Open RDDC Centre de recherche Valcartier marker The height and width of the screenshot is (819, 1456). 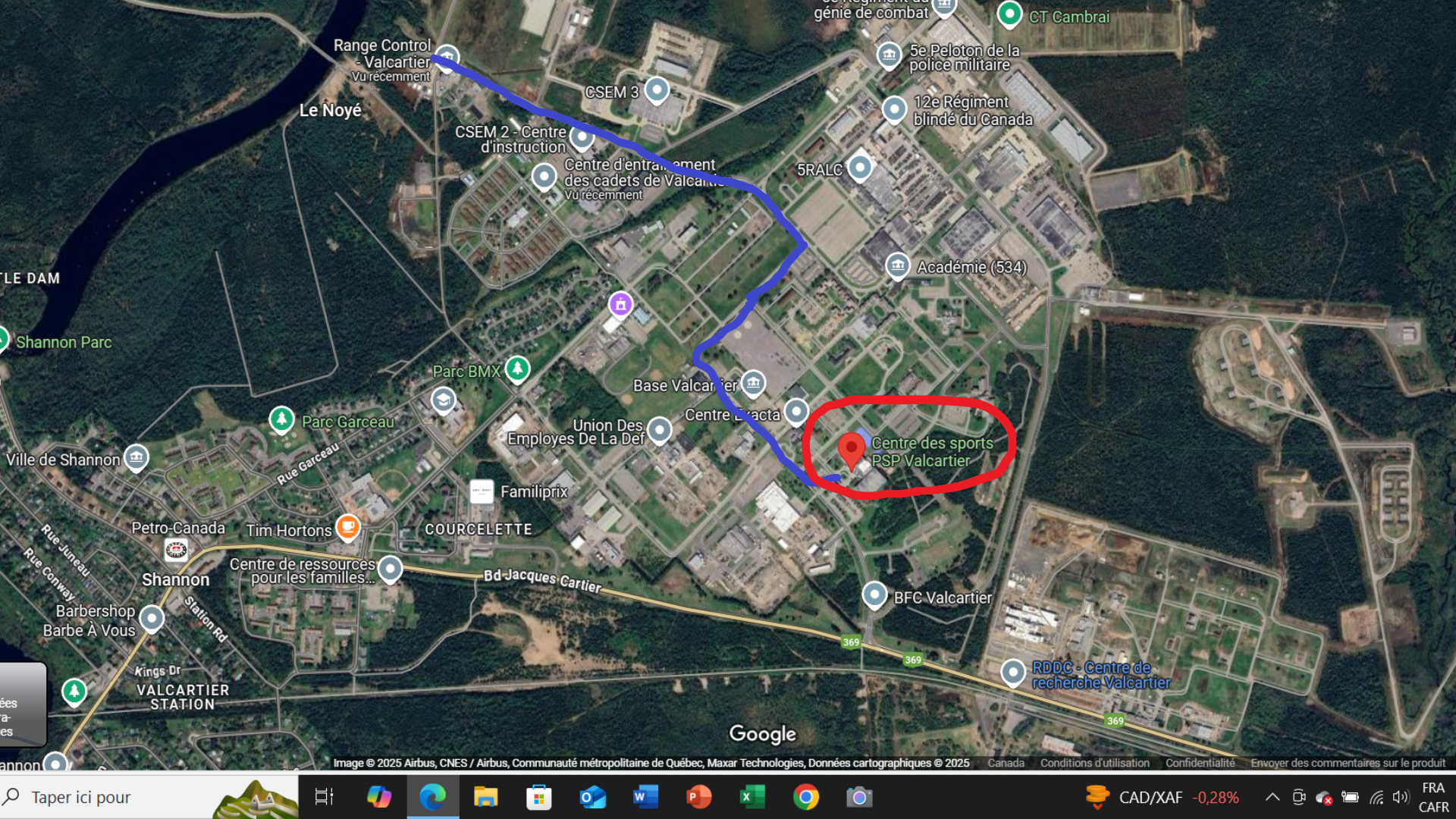coord(1013,672)
